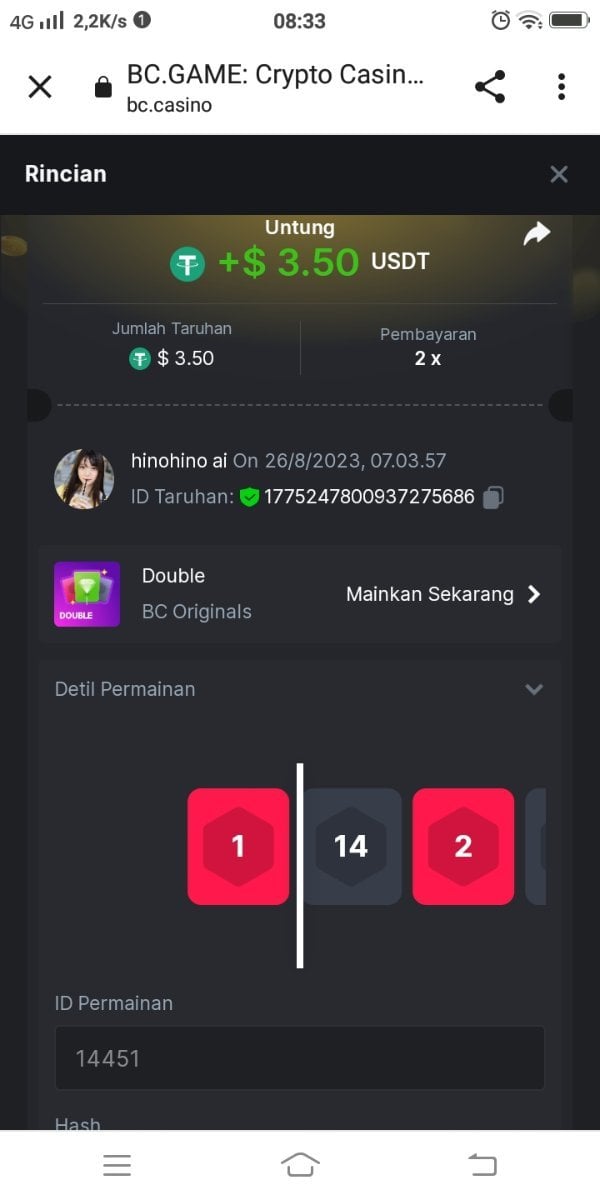Share the page from browser toolbar
Image resolution: width=600 pixels, height=1200 pixels.
(490, 87)
